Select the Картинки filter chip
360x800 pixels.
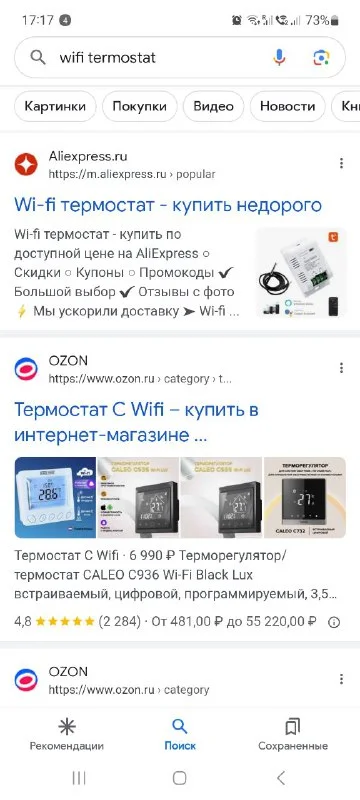55,106
